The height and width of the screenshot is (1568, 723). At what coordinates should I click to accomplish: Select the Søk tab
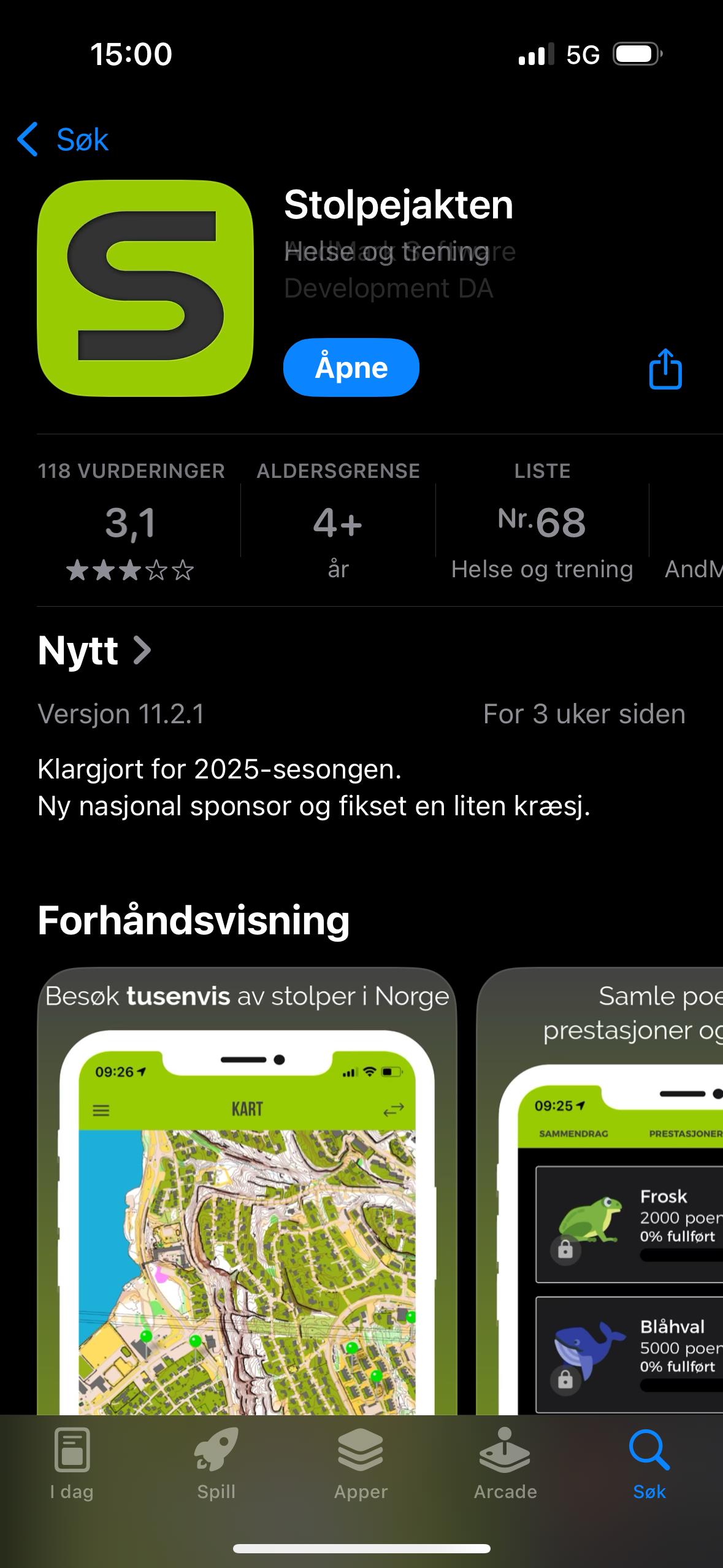pos(649,1464)
